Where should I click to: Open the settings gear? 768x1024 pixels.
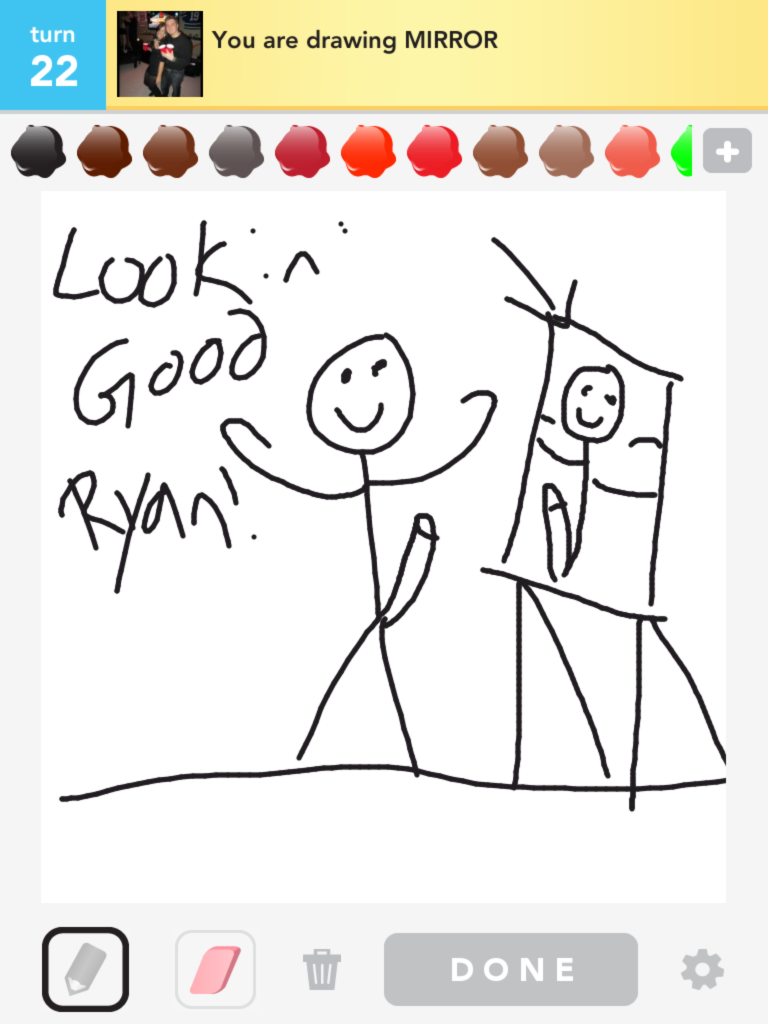[702, 969]
